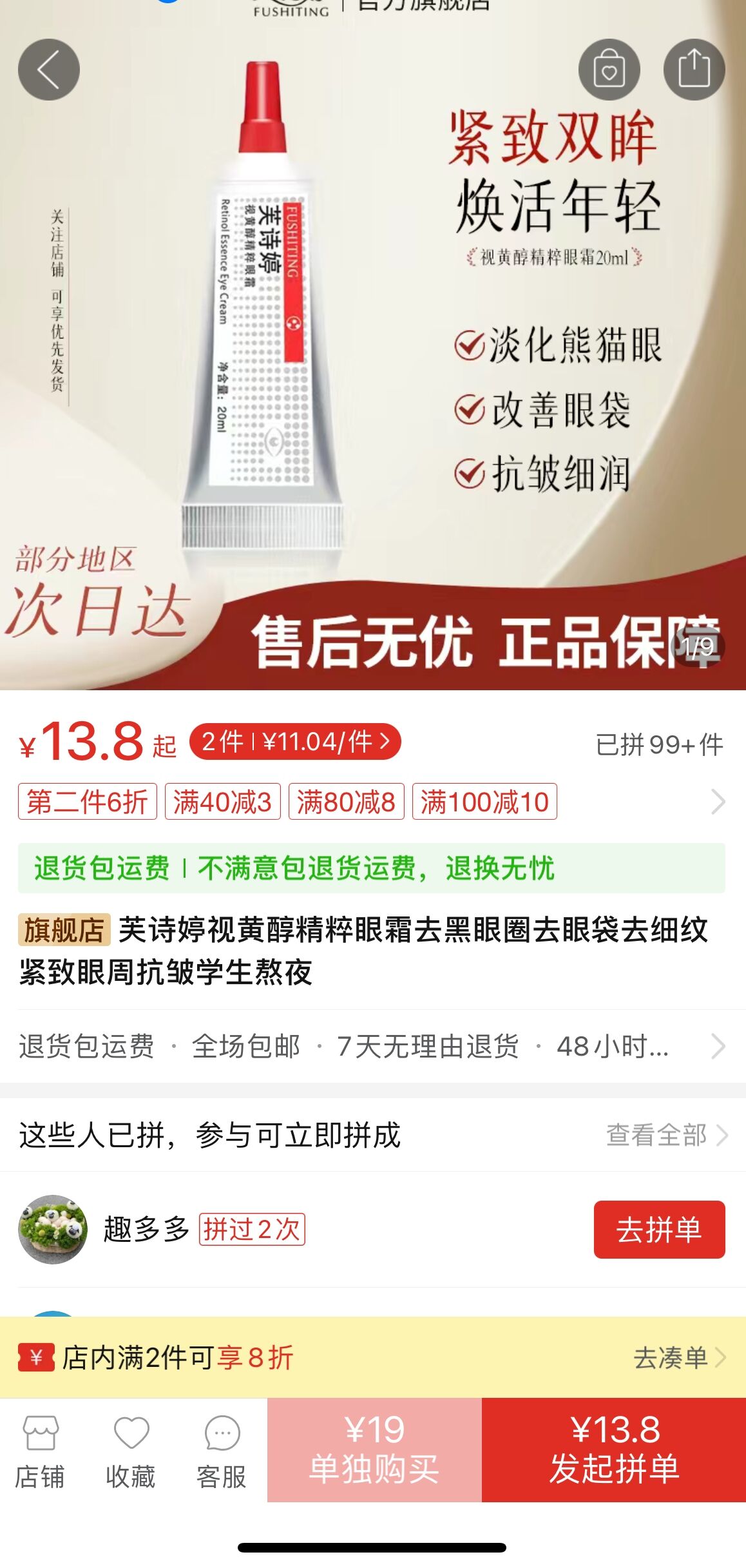
Task: Go back using the back arrow
Action: pos(49,70)
